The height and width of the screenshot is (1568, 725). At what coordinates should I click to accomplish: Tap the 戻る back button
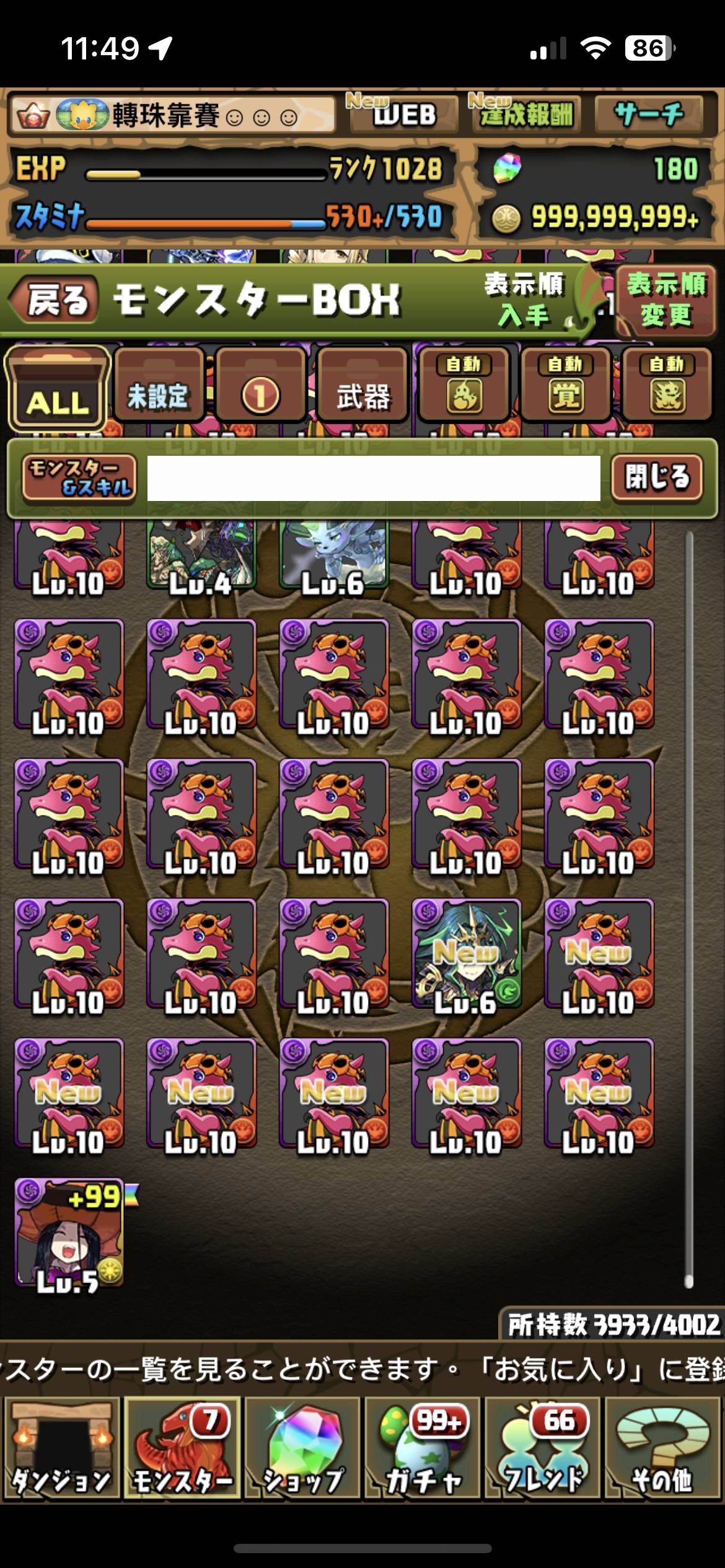click(56, 300)
